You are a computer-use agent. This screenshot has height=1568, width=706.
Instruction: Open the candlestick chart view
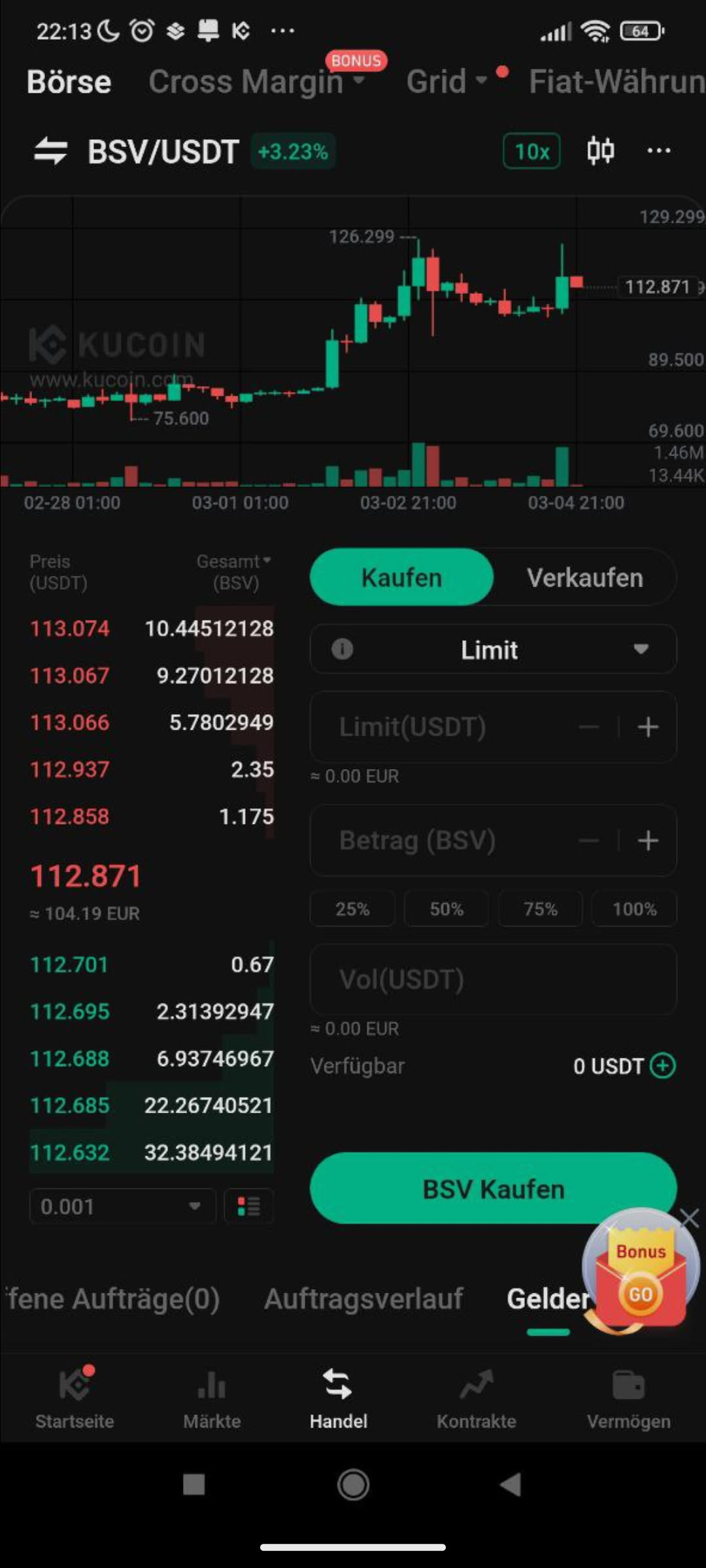[600, 151]
